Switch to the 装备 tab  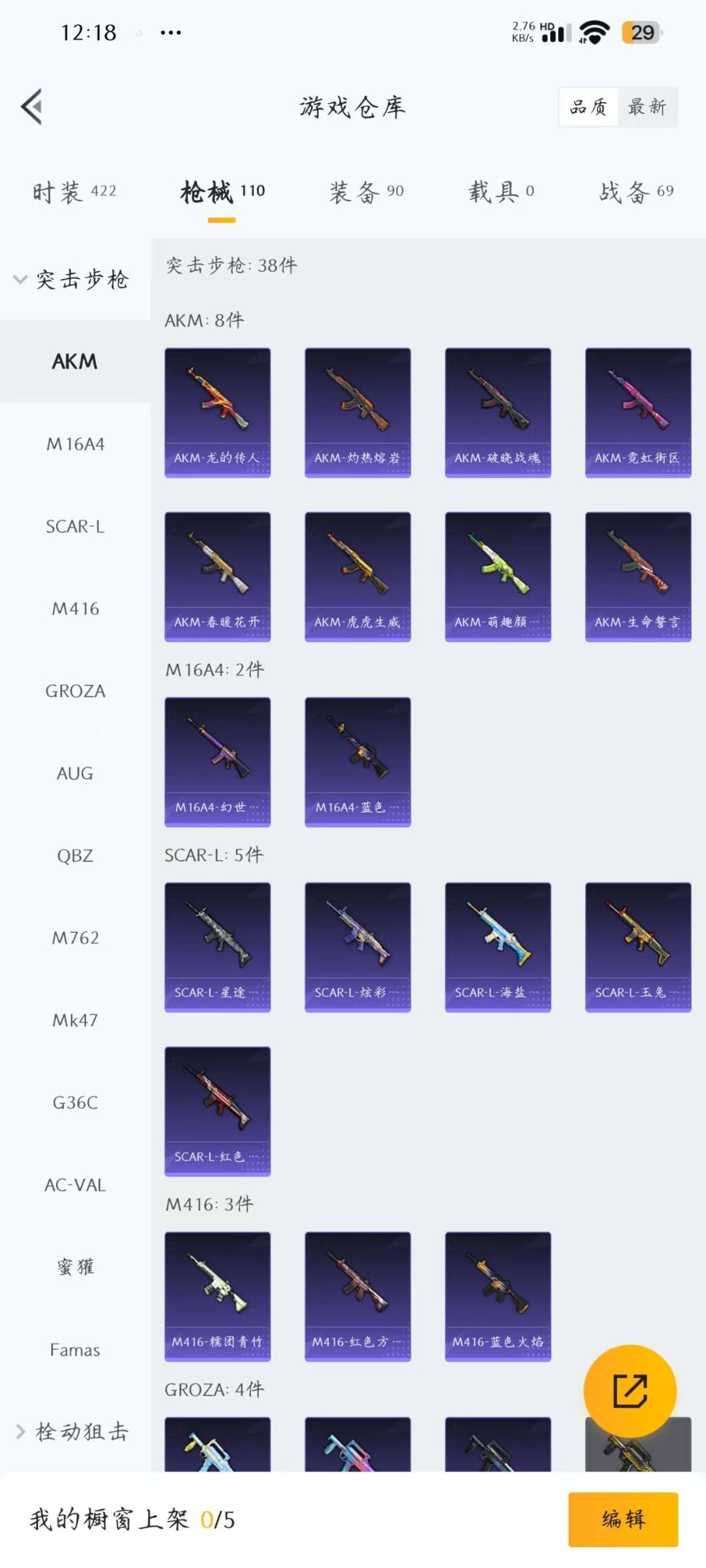point(366,191)
